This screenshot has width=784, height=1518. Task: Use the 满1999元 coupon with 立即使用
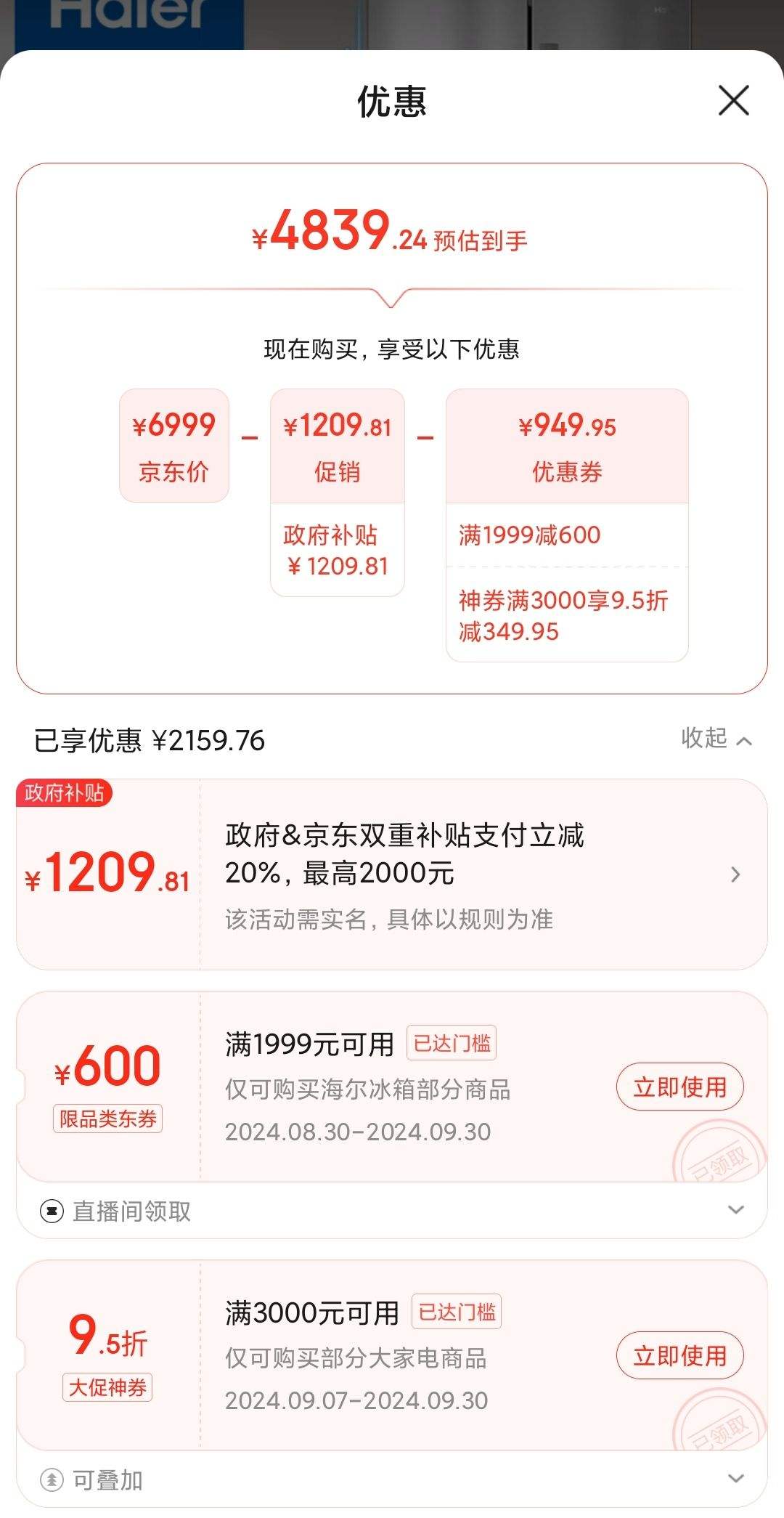coord(679,1087)
